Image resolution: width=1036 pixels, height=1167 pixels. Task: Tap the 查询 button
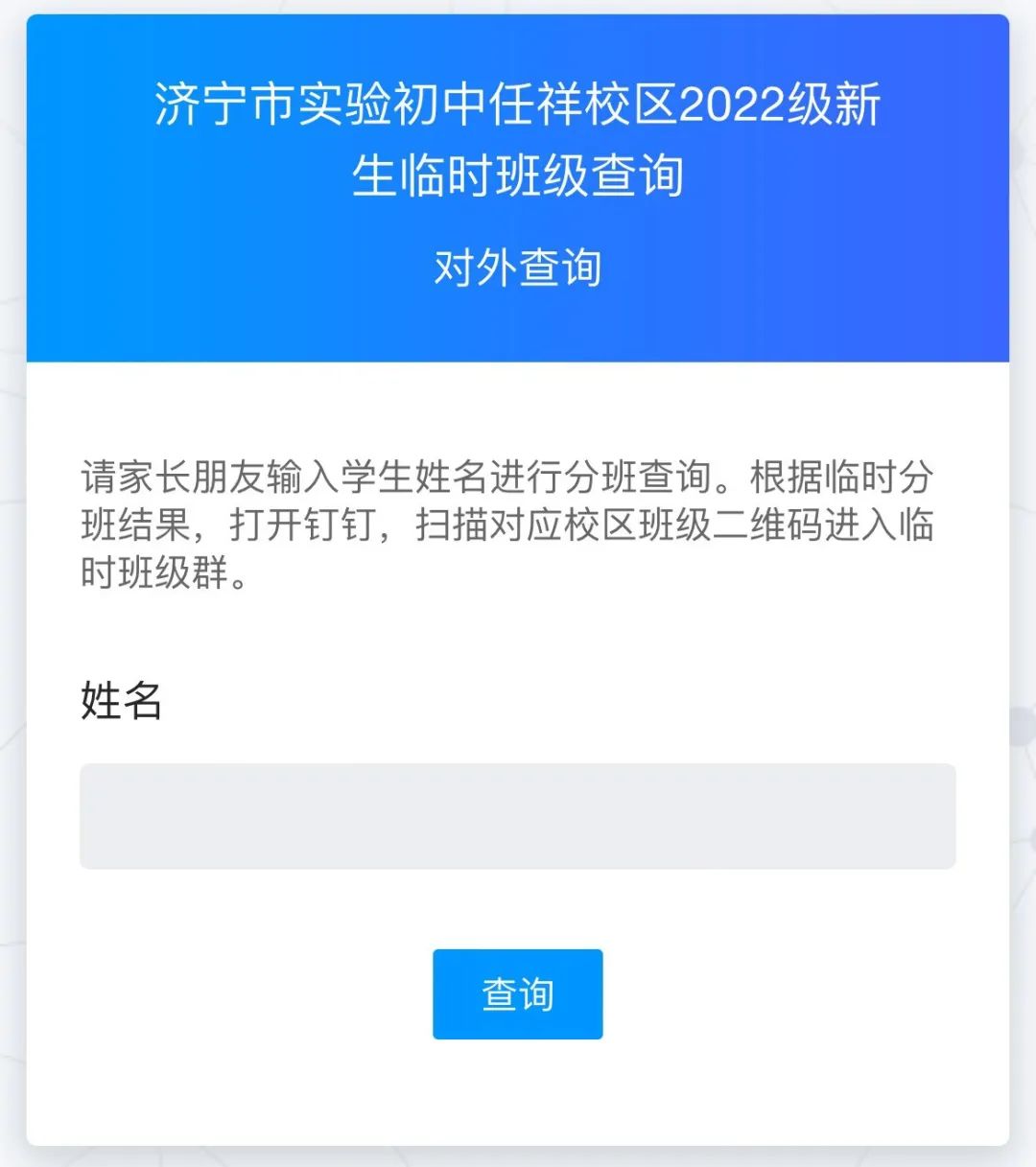pos(517,994)
